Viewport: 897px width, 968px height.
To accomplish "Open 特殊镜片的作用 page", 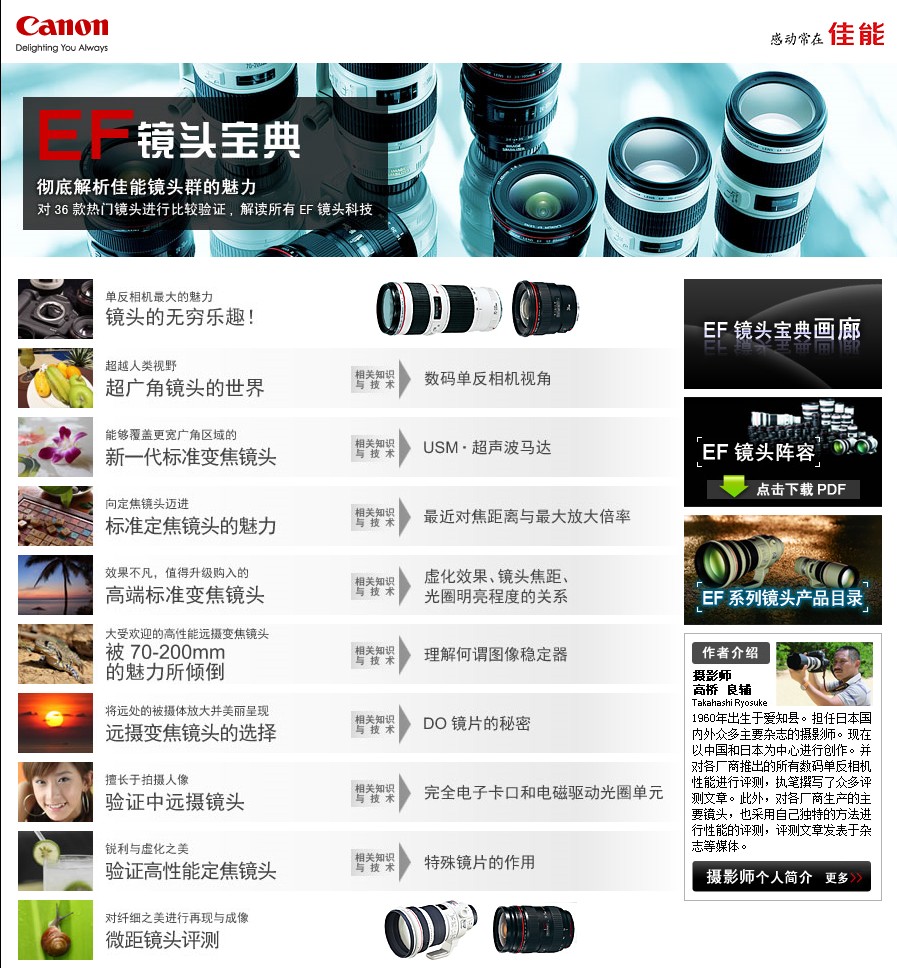I will [479, 862].
